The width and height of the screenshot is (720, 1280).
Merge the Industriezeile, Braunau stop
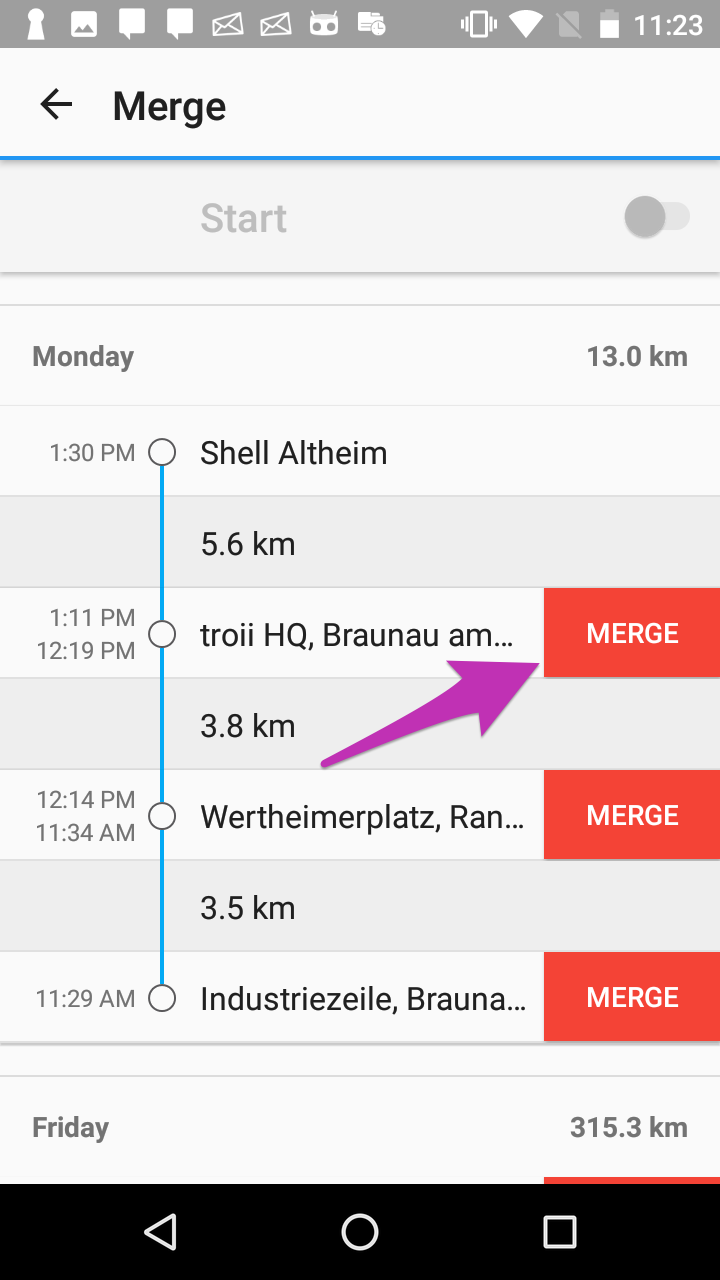632,997
